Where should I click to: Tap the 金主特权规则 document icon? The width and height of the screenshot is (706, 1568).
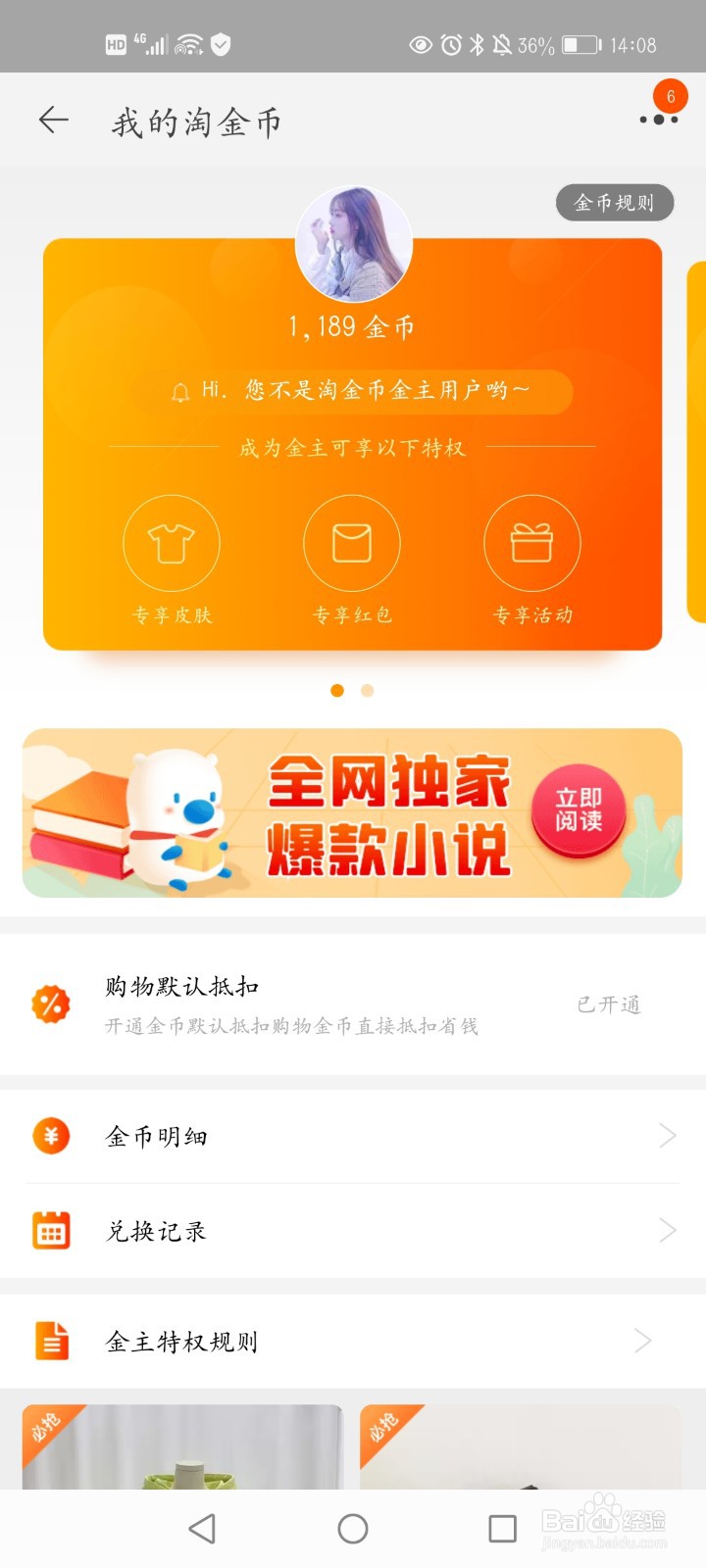pos(51,1341)
